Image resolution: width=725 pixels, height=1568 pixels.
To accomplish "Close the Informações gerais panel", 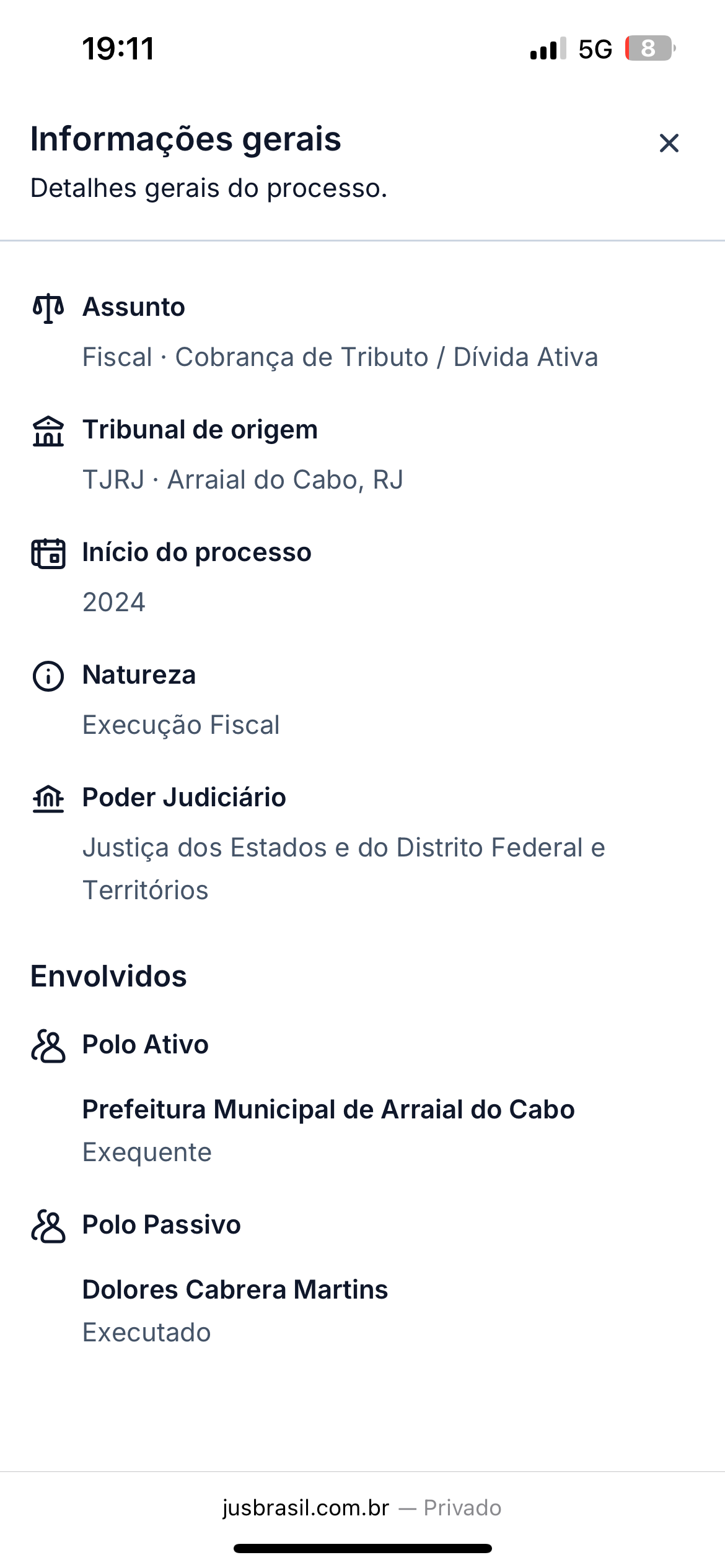I will click(669, 143).
